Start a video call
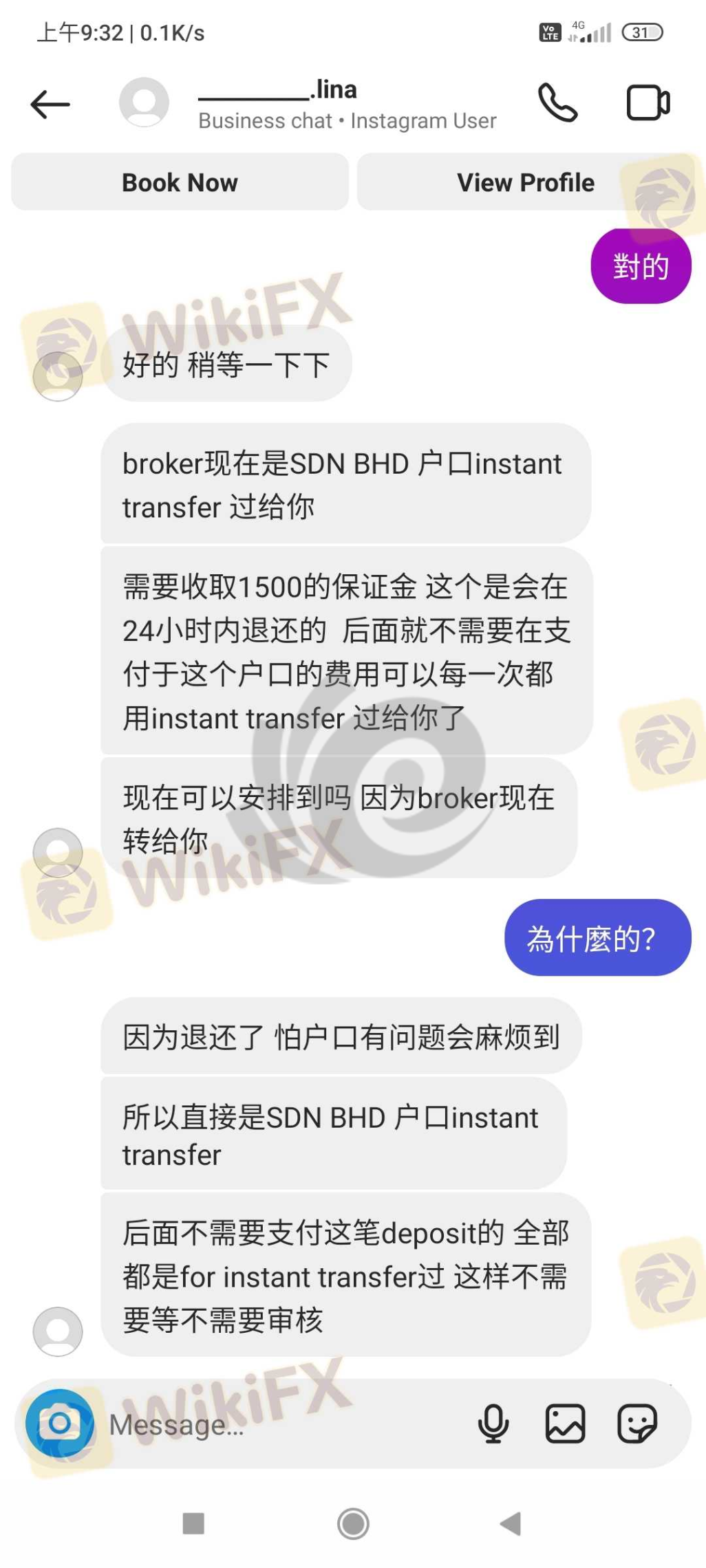This screenshot has height=1568, width=706. 648,103
